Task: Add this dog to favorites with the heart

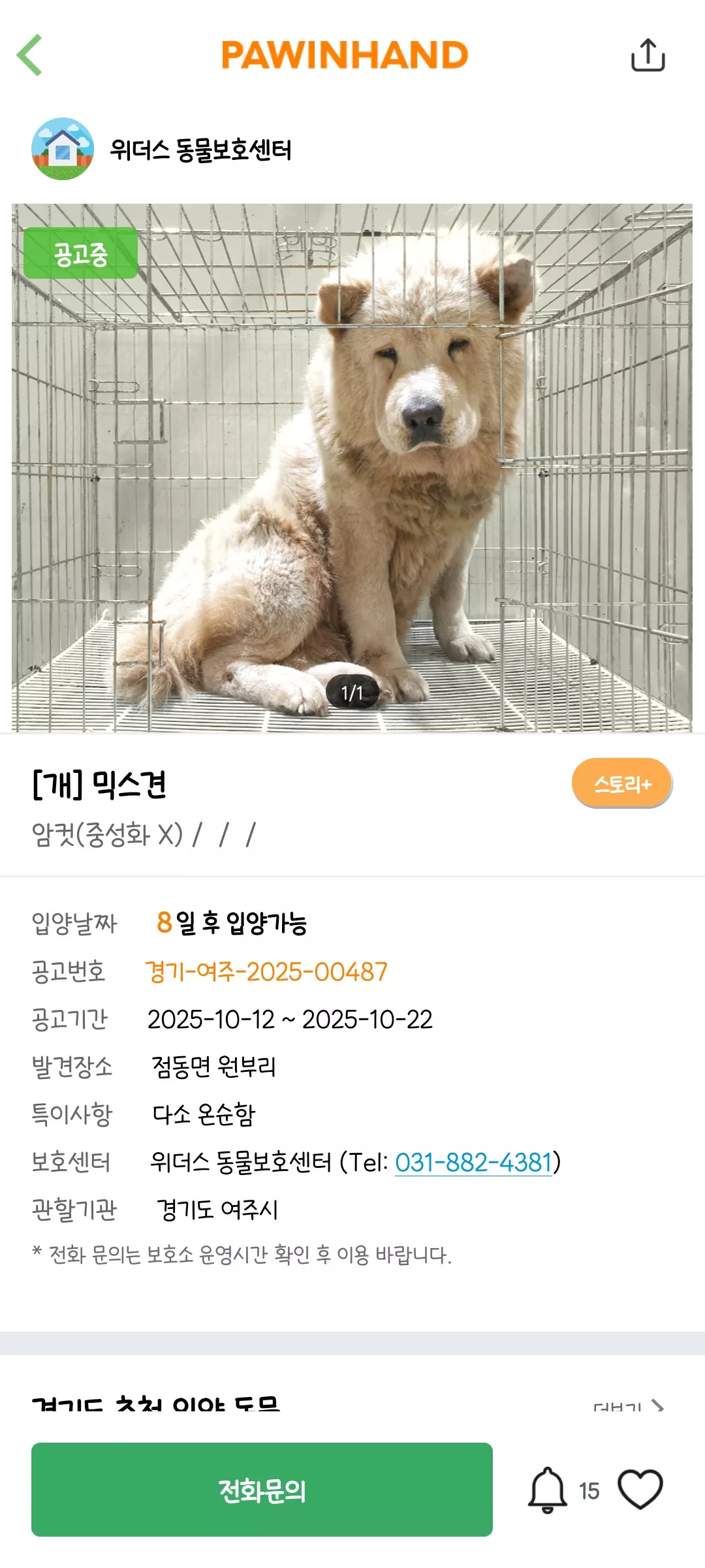Action: coord(640,1489)
